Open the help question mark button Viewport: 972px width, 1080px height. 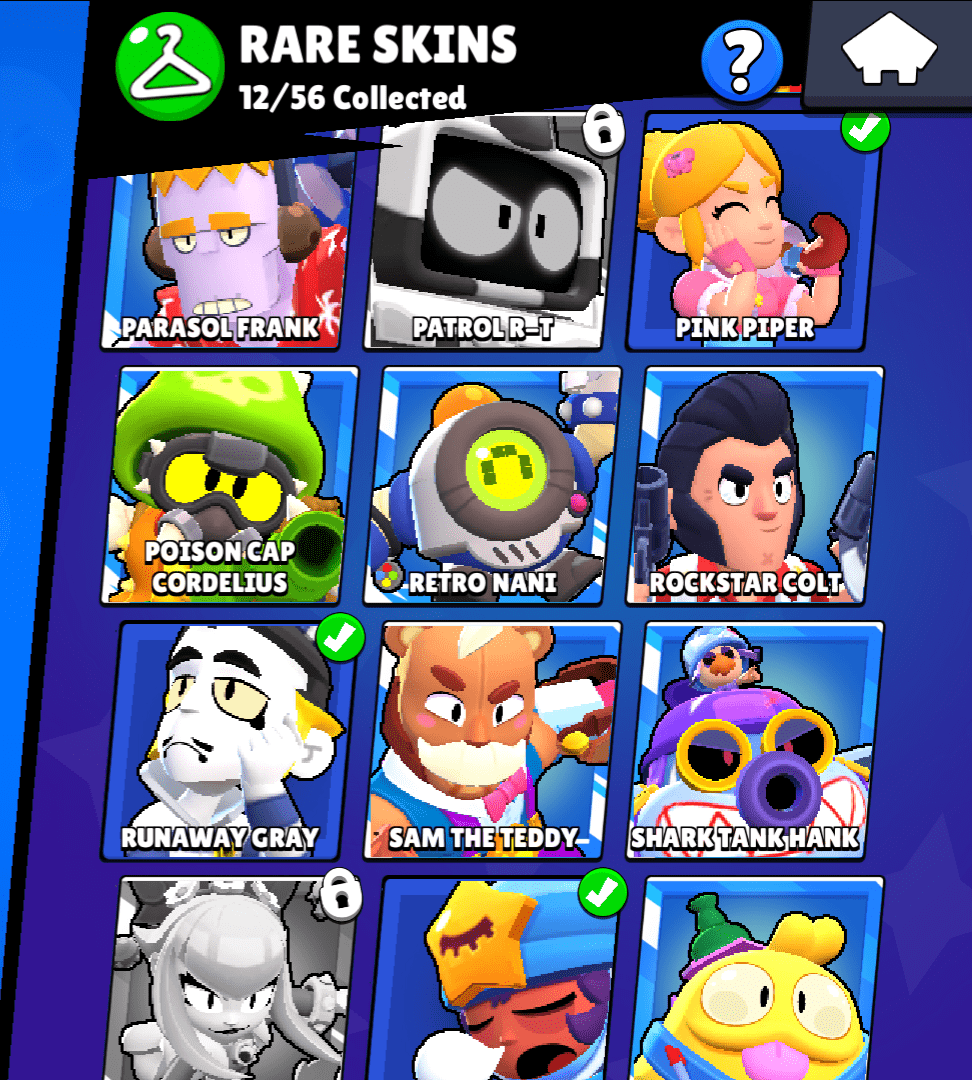[x=741, y=60]
